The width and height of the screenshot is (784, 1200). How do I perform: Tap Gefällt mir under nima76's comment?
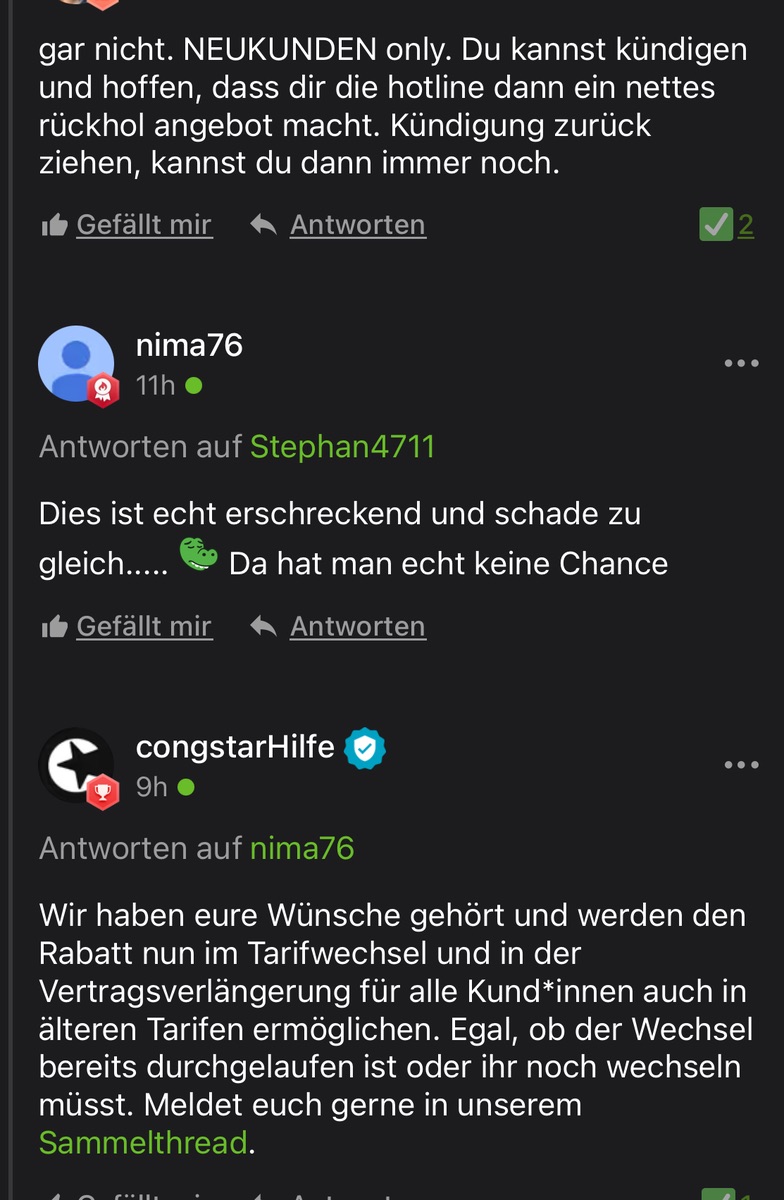(127, 626)
